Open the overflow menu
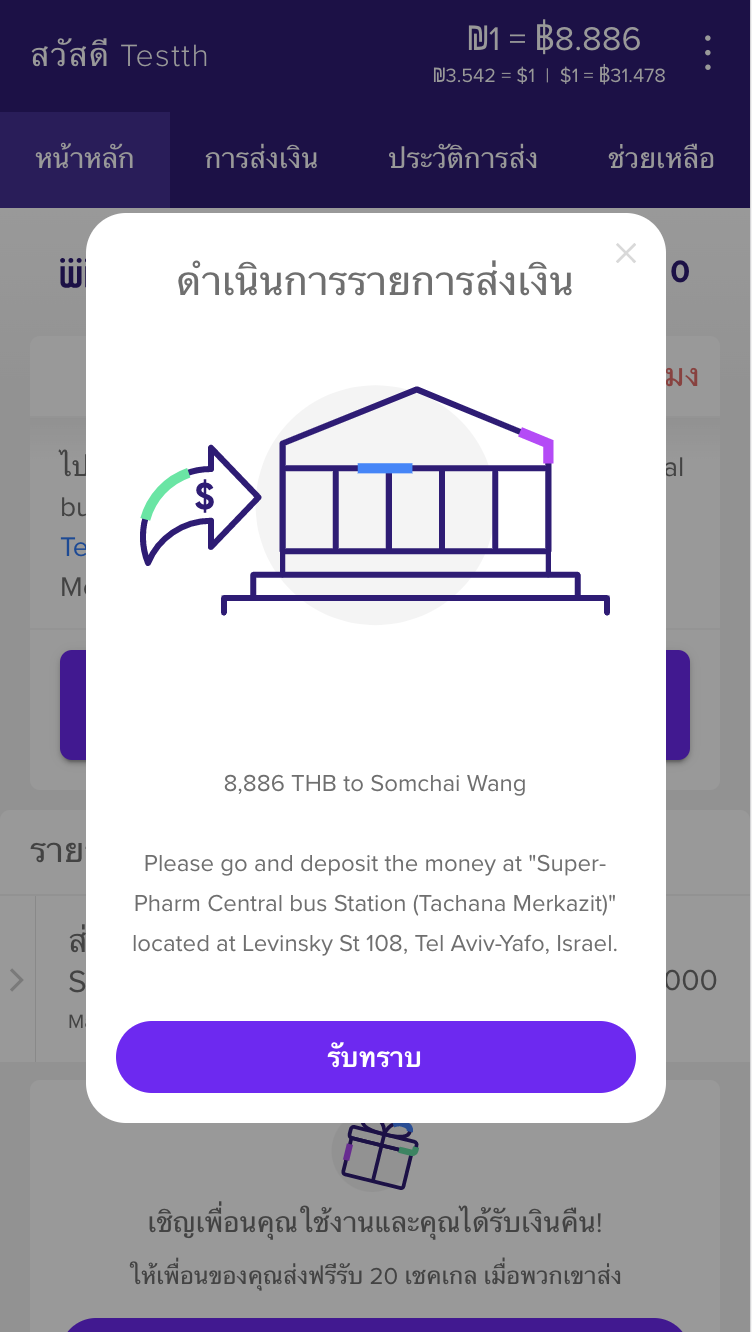The image size is (752, 1332). click(708, 53)
